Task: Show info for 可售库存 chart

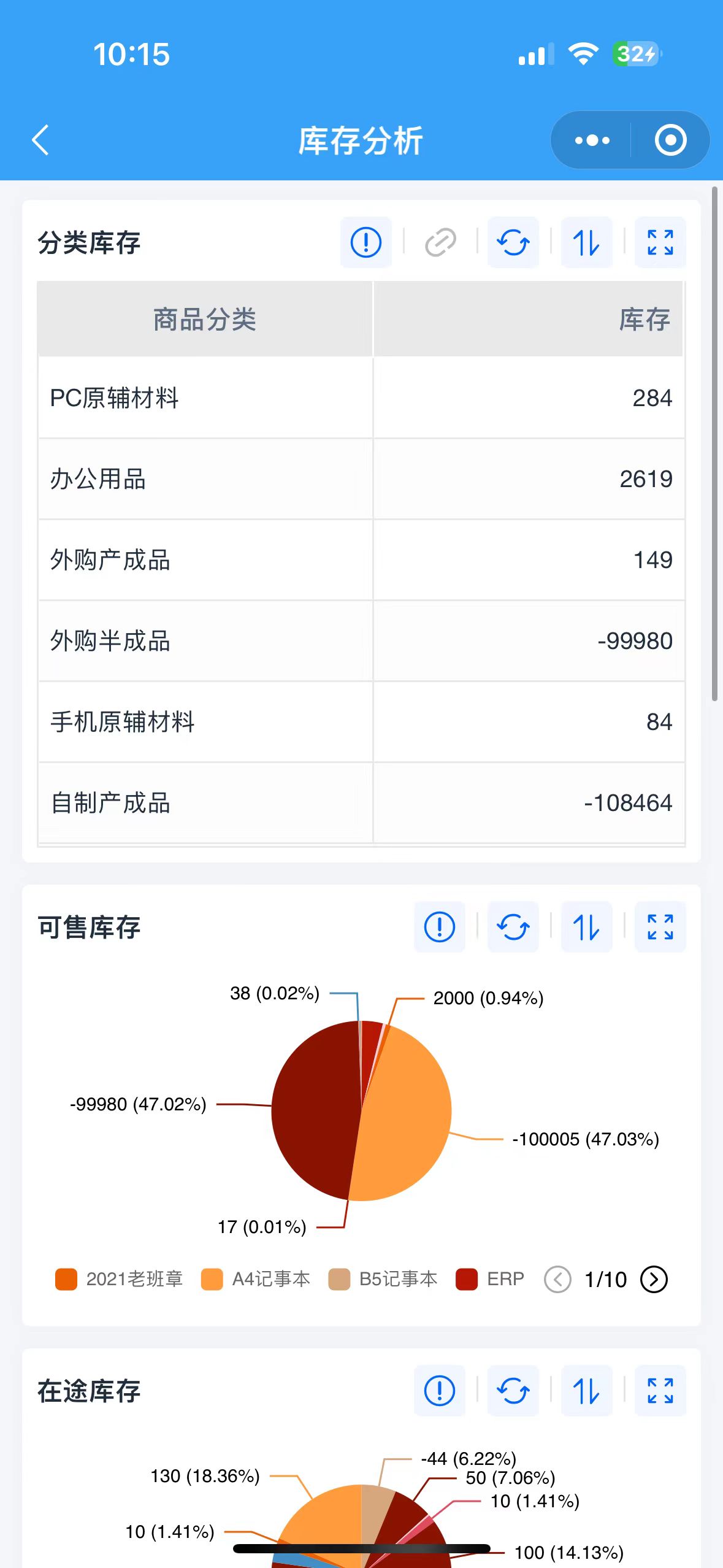Action: pyautogui.click(x=440, y=926)
